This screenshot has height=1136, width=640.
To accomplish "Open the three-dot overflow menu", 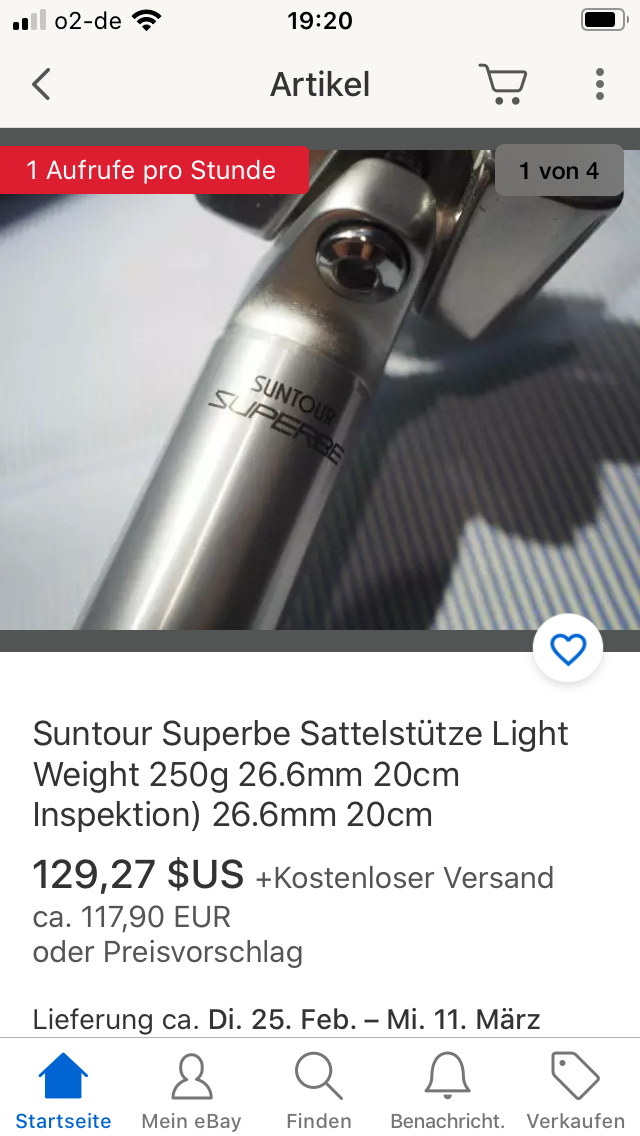I will [599, 84].
